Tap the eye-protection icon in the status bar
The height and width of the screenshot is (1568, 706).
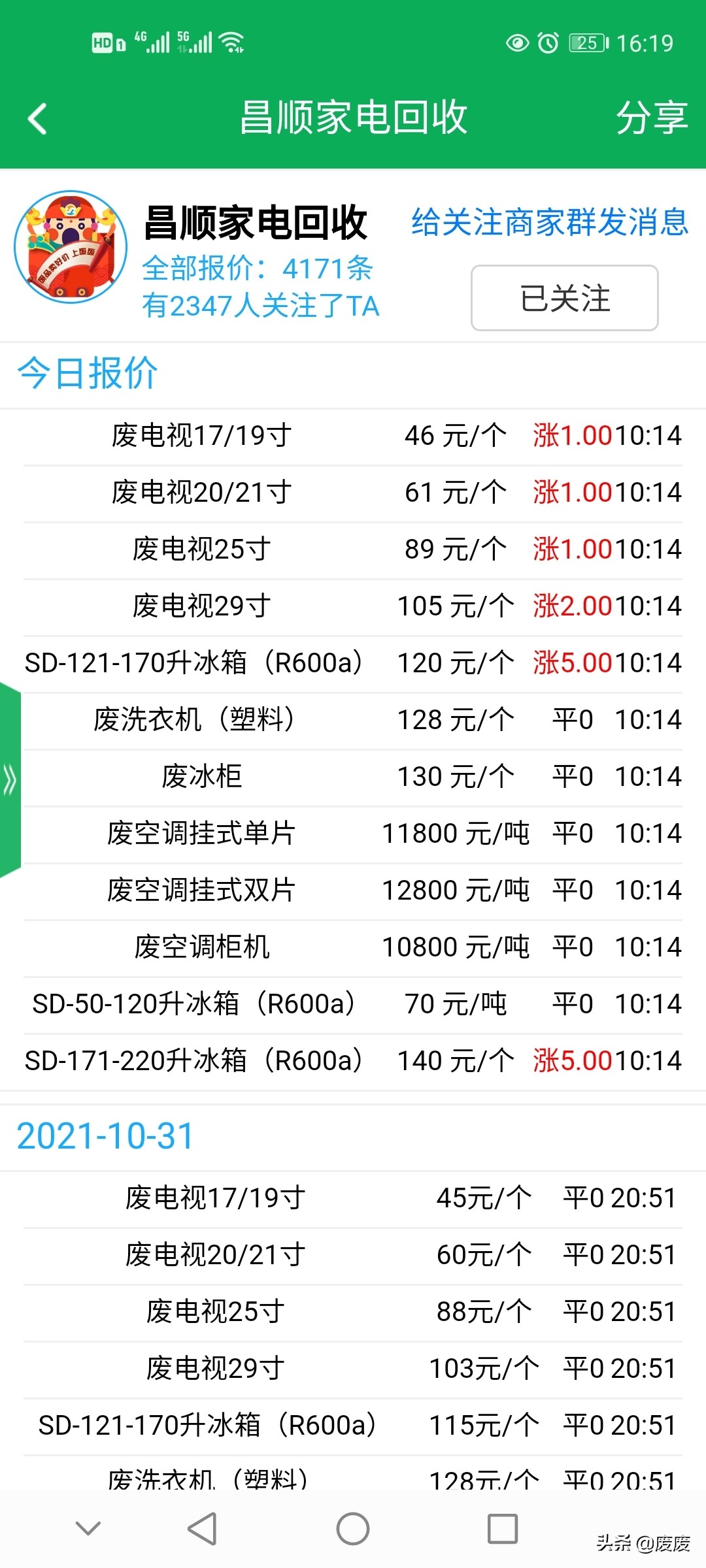(x=516, y=43)
